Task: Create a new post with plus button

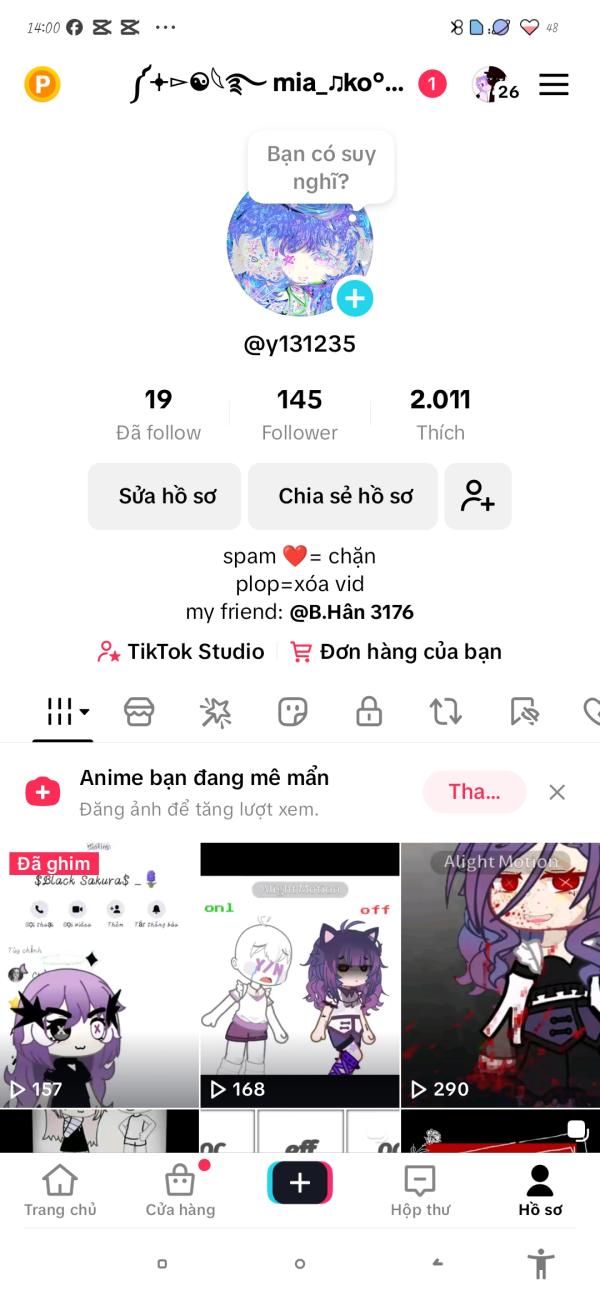Action: [x=300, y=1184]
